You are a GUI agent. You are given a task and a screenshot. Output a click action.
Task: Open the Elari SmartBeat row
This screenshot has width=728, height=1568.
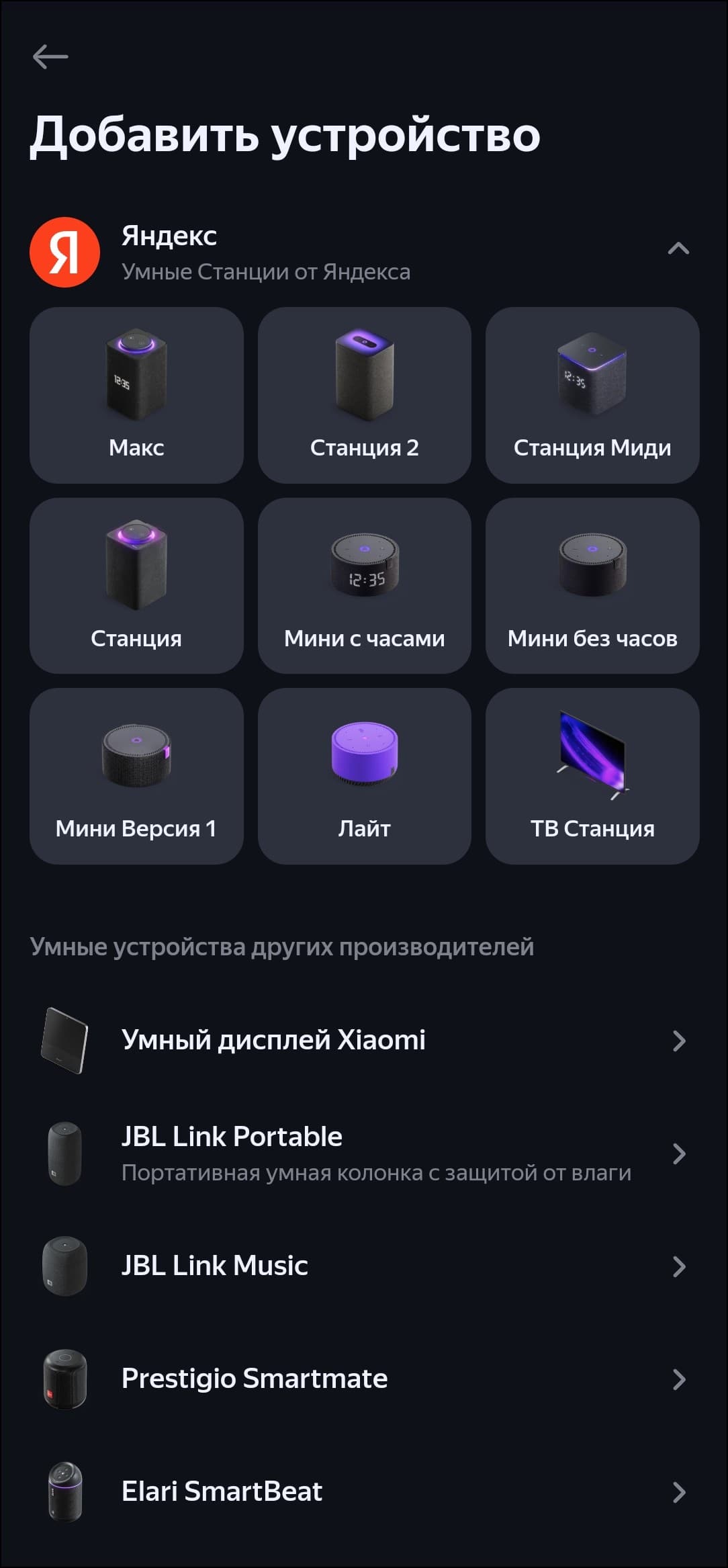[x=364, y=1491]
